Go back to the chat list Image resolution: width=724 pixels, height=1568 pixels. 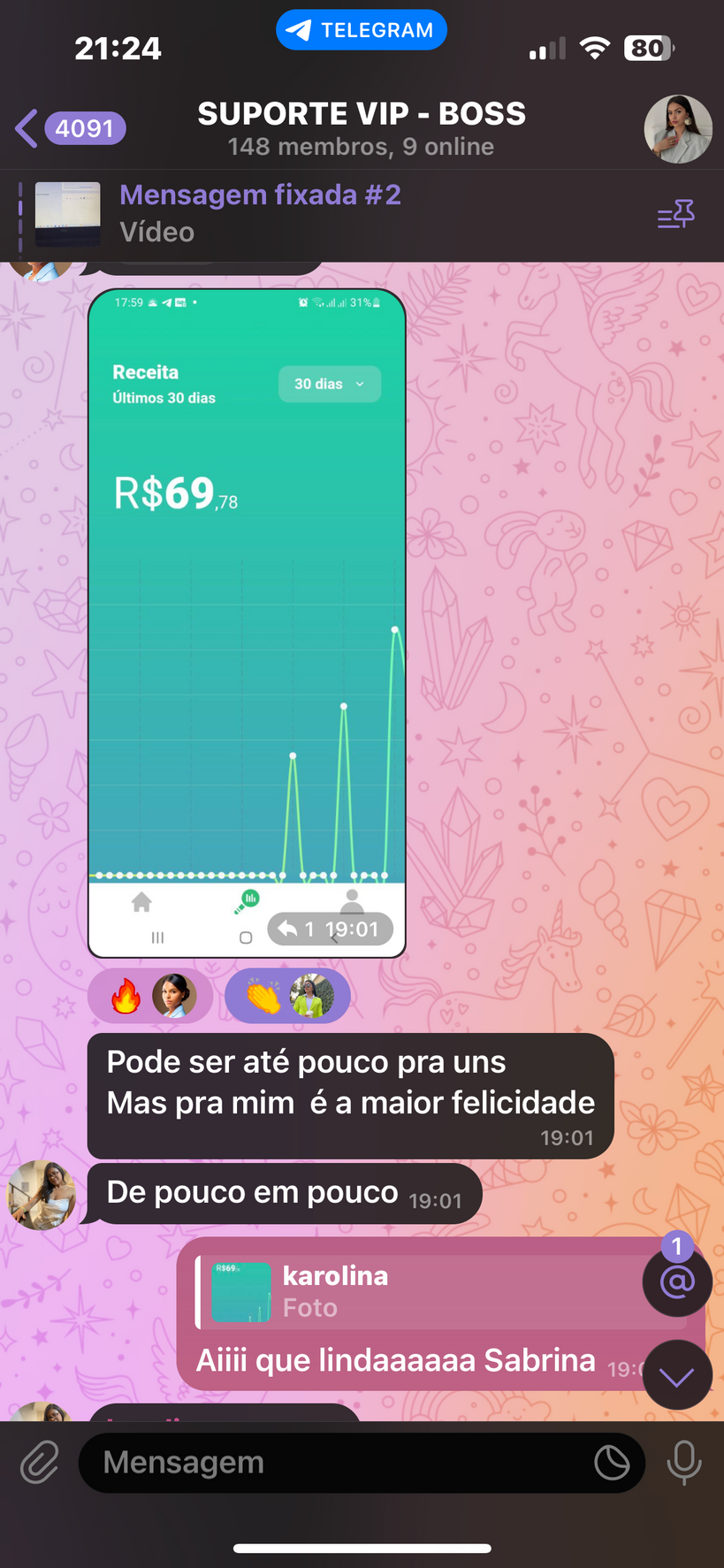(28, 128)
